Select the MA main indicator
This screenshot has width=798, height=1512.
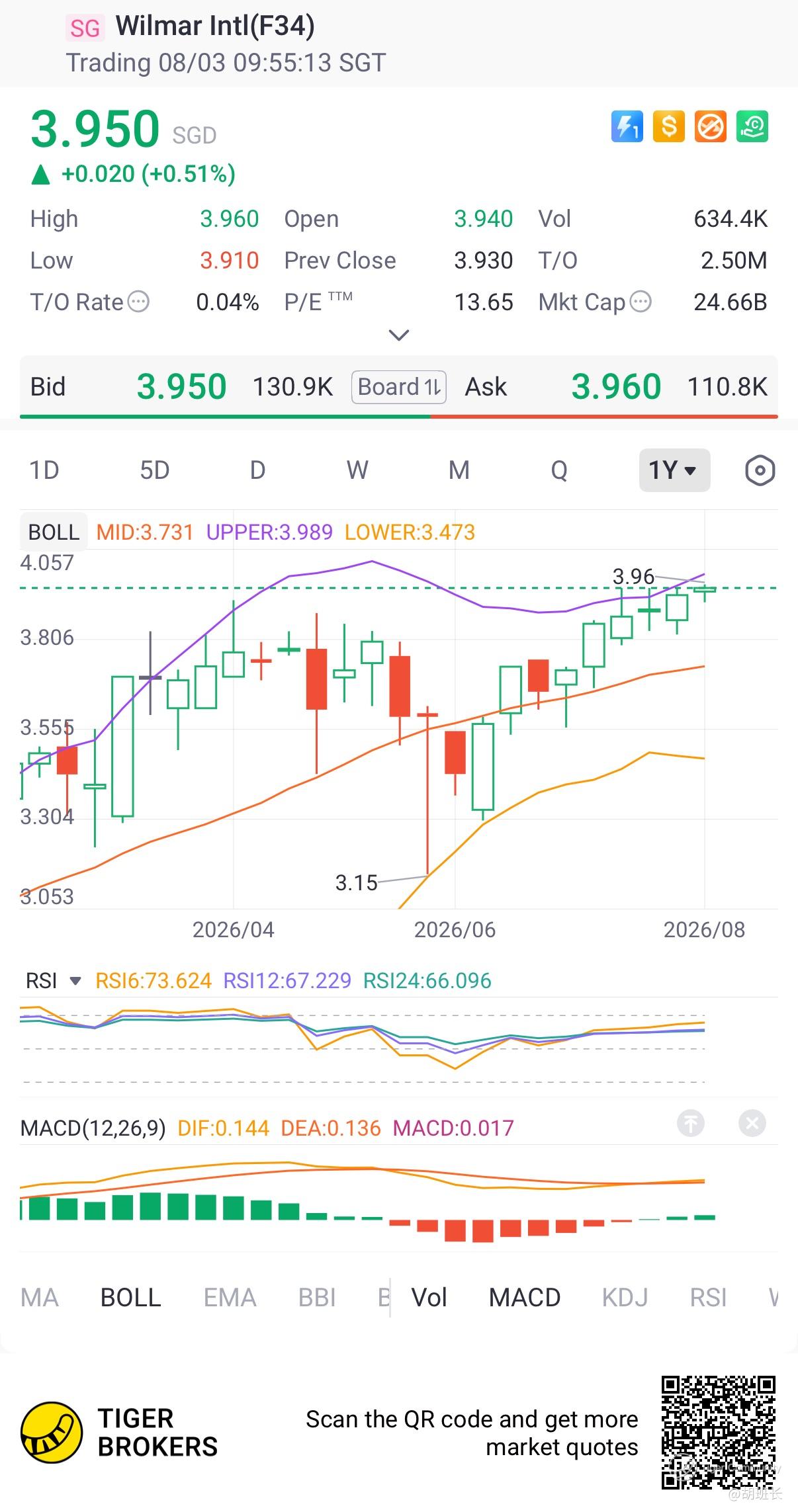40,1297
